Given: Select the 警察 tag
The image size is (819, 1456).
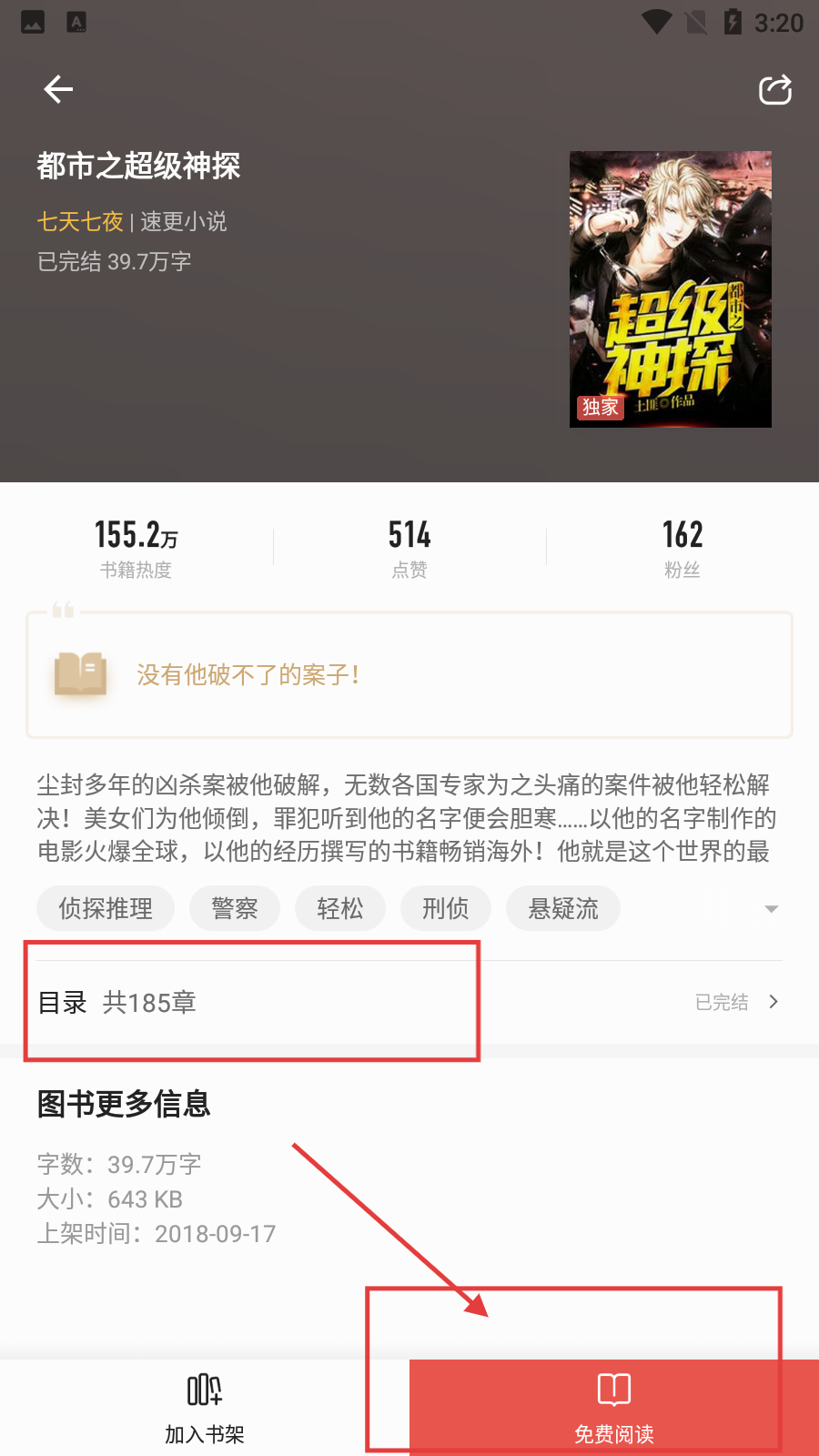Looking at the screenshot, I should coord(235,908).
